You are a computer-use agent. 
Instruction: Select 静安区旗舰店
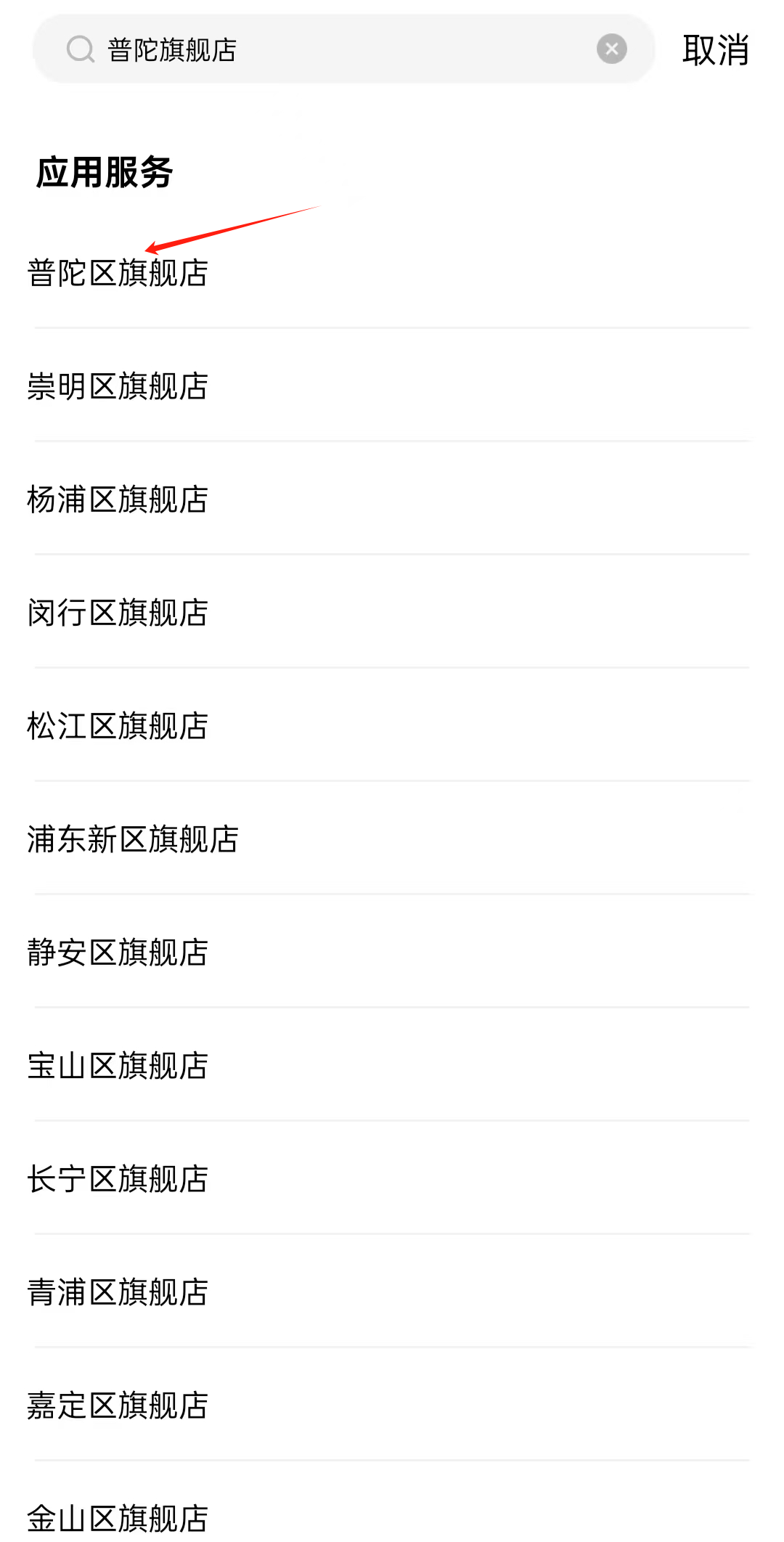pos(118,952)
